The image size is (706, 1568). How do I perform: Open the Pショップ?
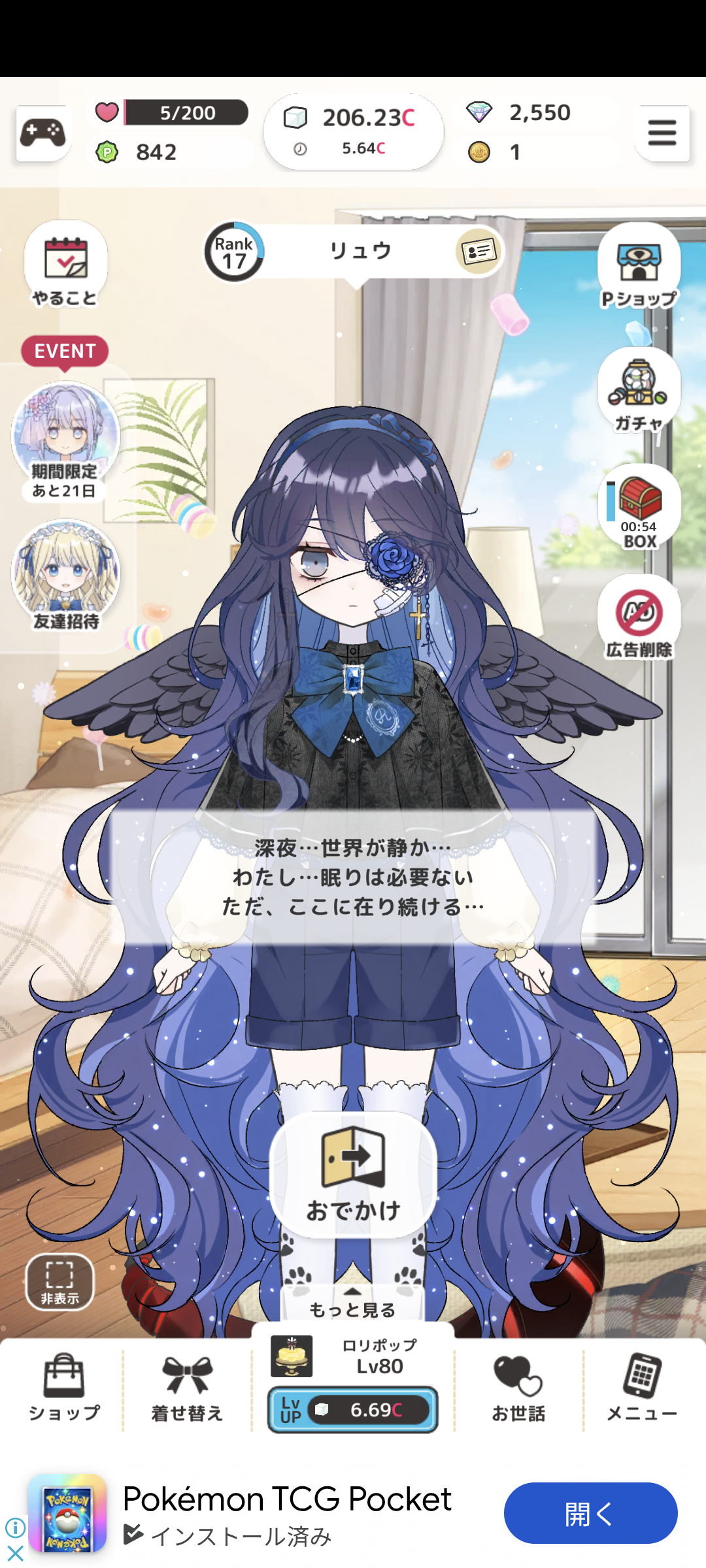point(639,266)
